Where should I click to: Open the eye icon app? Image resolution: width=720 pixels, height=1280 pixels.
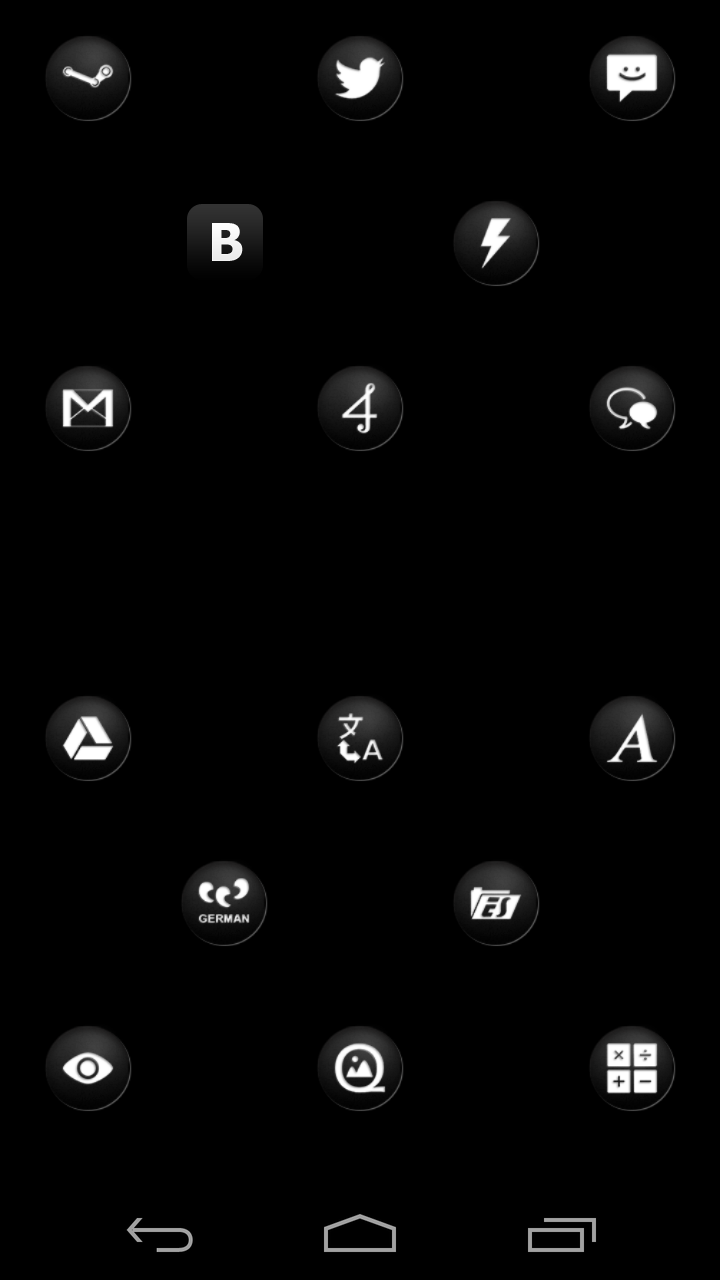pos(88,1068)
